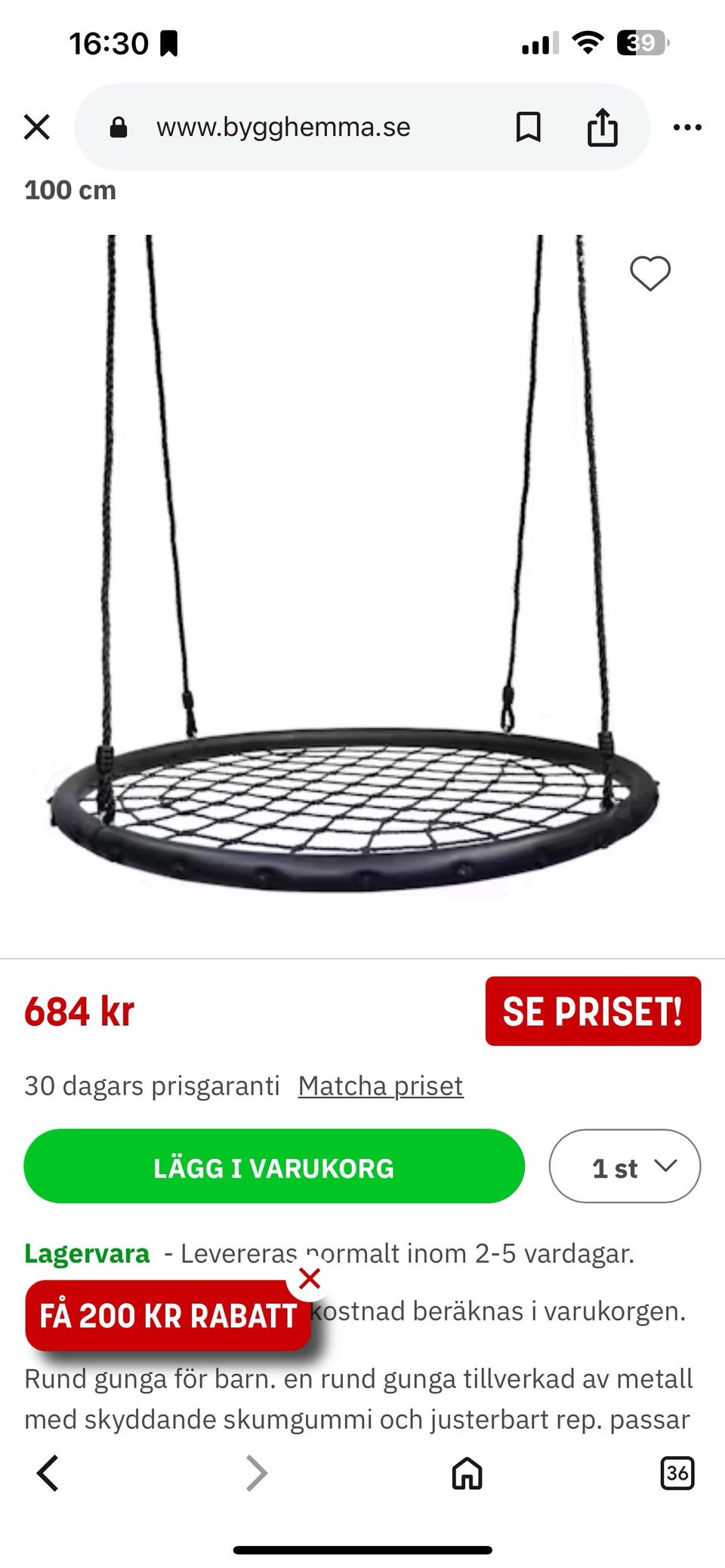Share this product page
This screenshot has height=1568, width=725.
pos(602,127)
